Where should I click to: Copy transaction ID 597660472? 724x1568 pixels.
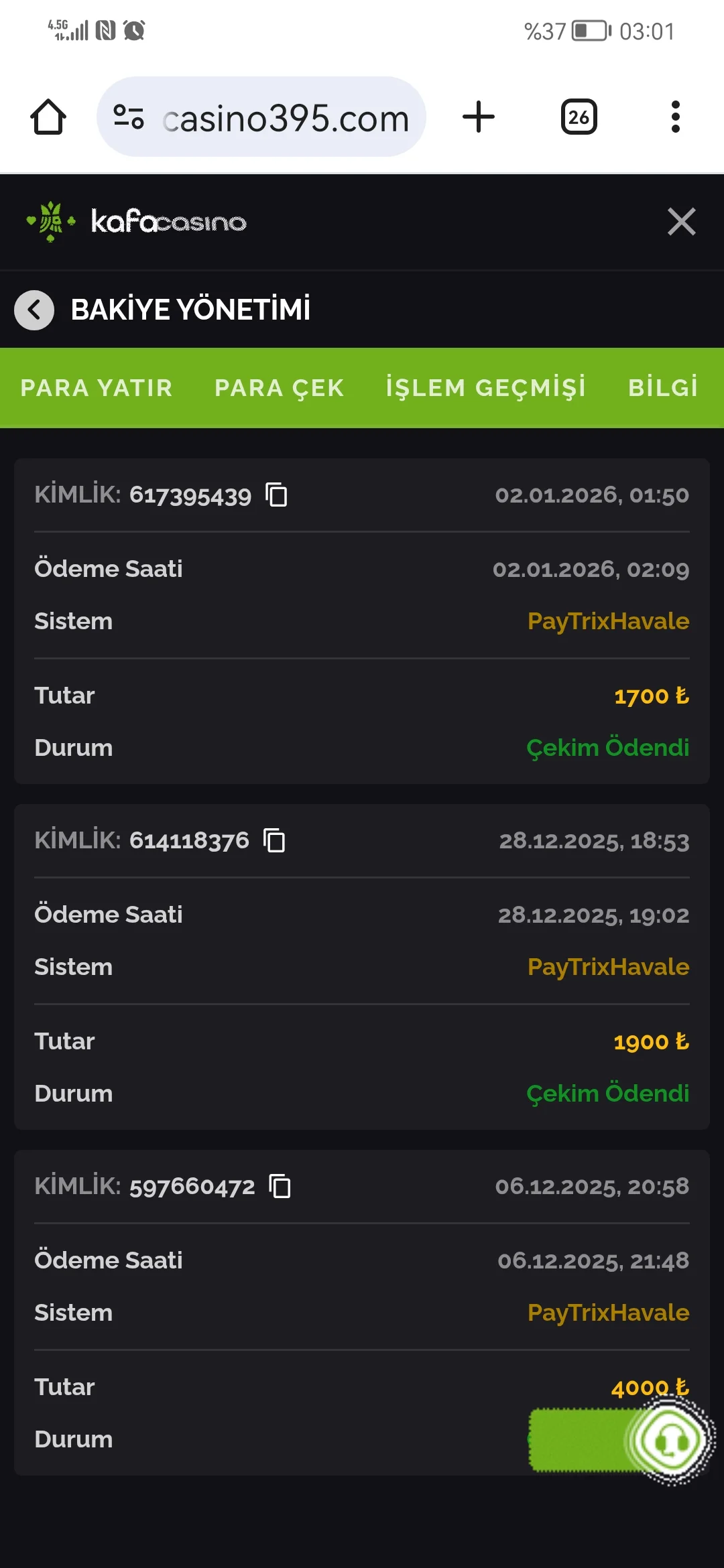280,1186
